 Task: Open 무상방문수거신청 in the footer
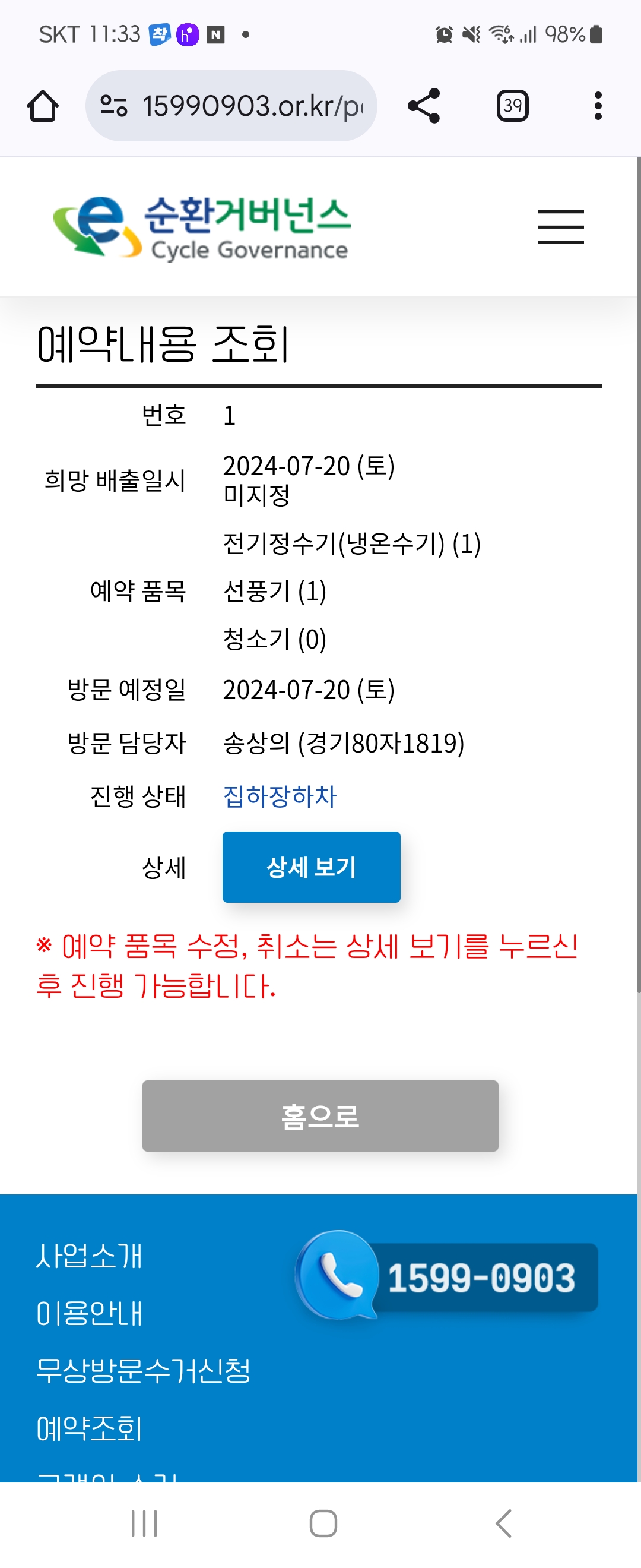[144, 1370]
